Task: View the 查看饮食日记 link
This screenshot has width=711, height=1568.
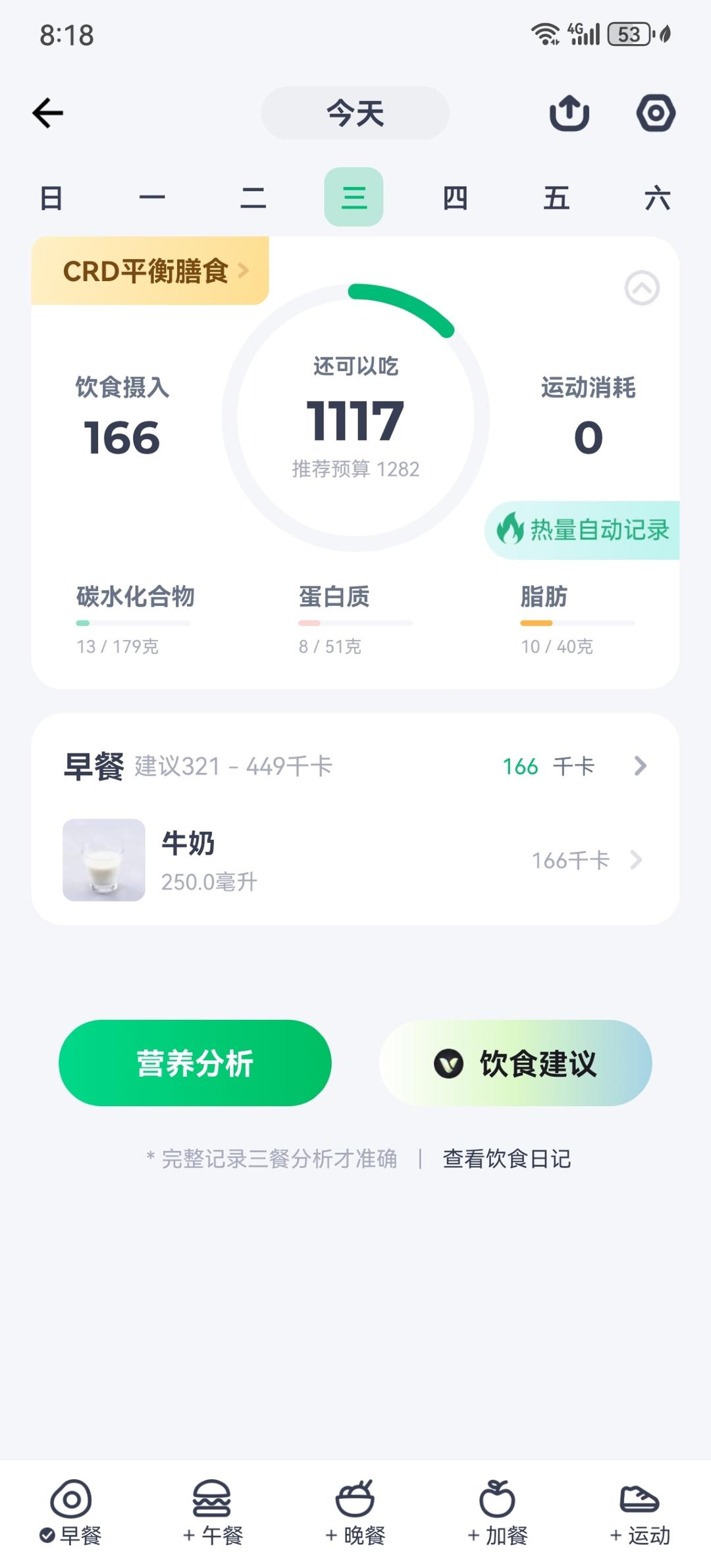Action: click(506, 1159)
